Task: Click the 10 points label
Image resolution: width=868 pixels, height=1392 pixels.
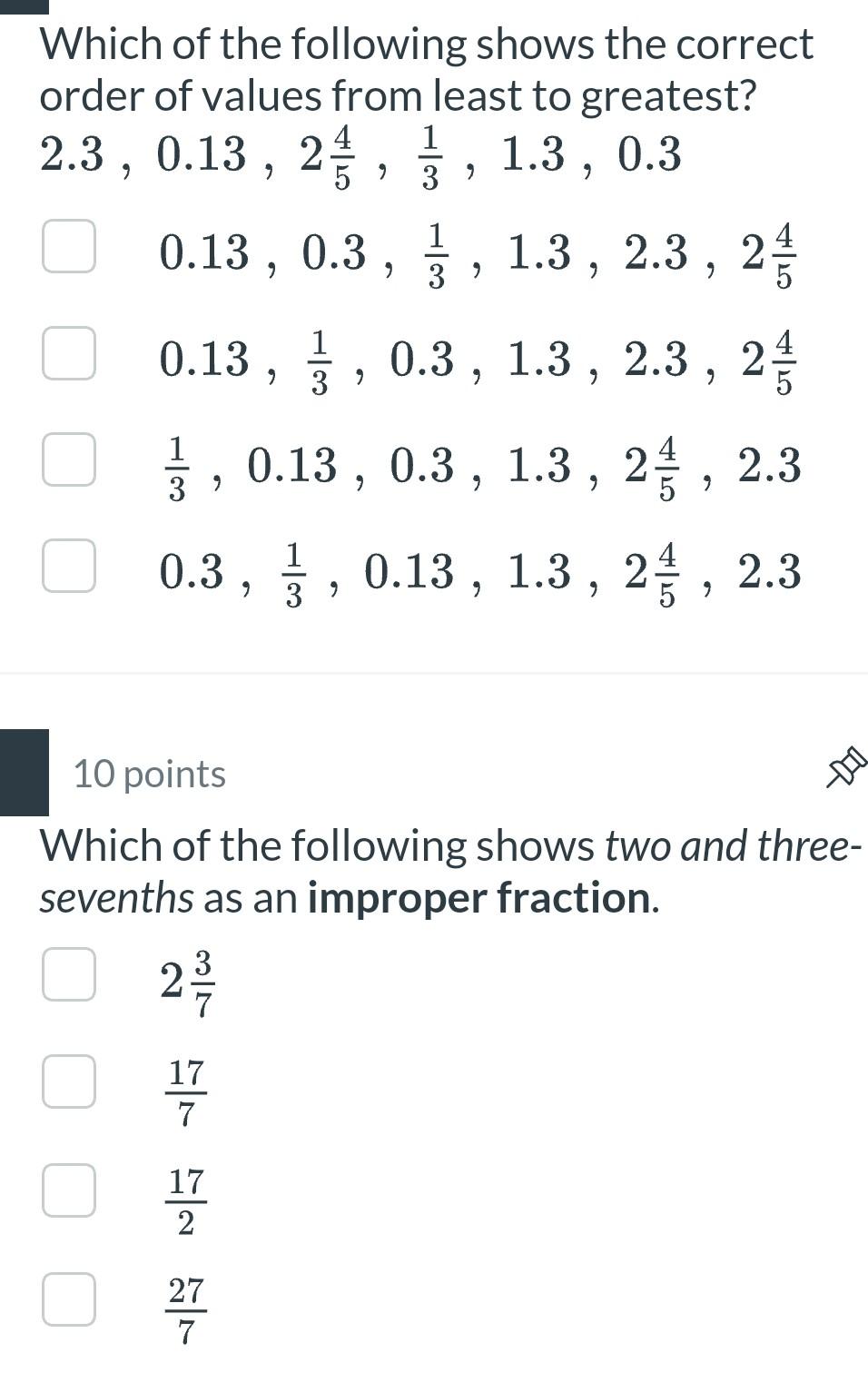Action: [x=150, y=773]
